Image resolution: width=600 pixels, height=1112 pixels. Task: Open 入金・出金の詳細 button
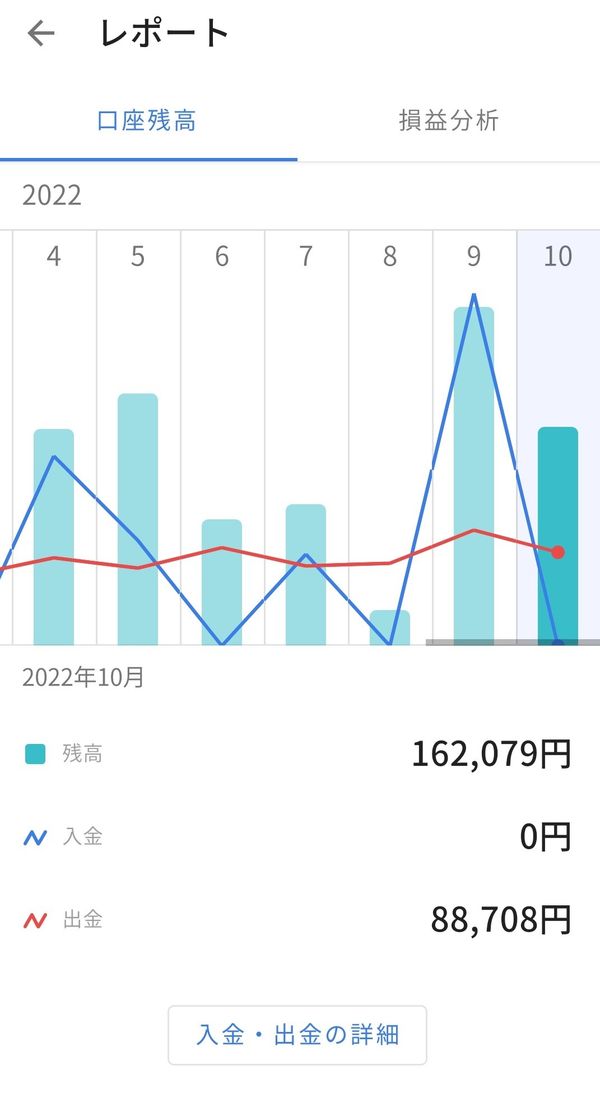point(297,1035)
